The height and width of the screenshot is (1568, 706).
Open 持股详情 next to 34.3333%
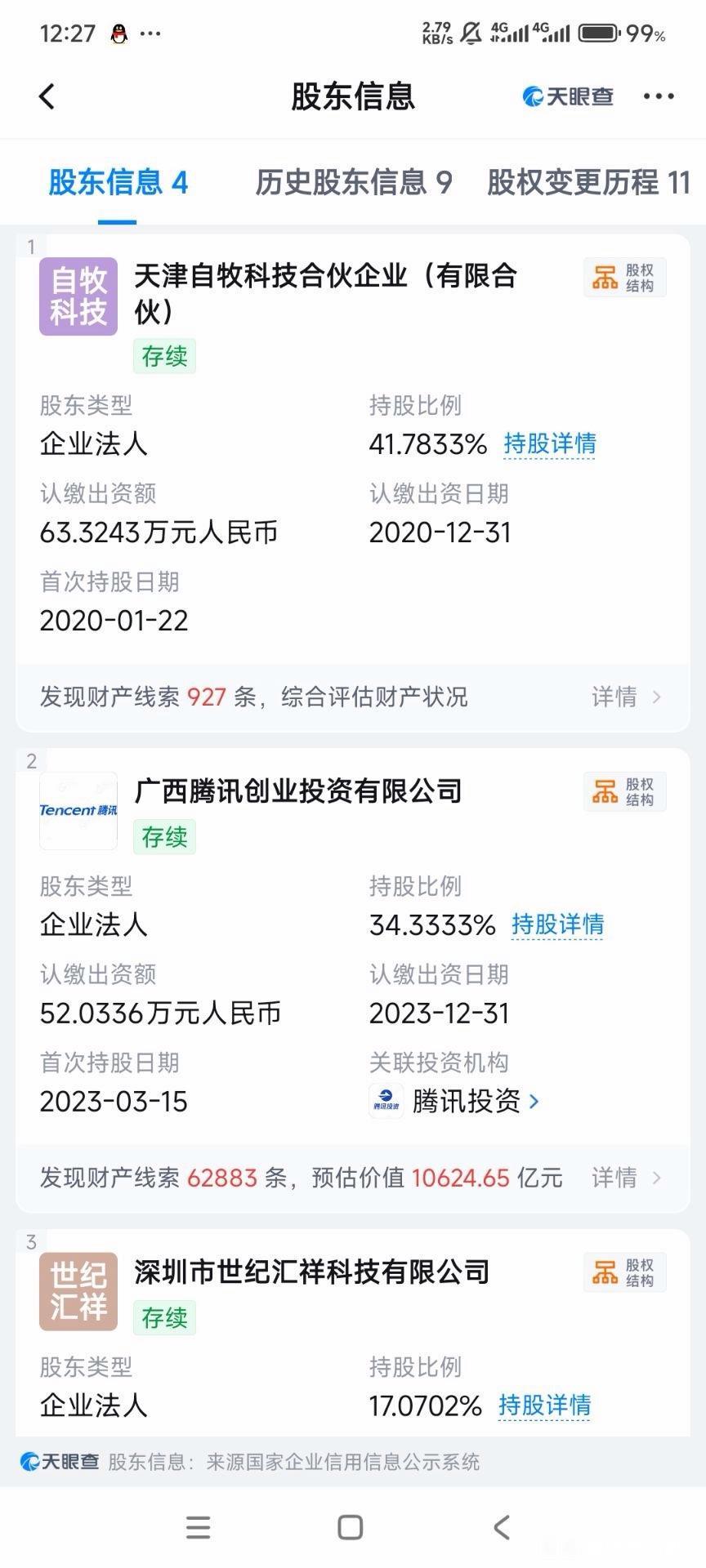pos(557,924)
